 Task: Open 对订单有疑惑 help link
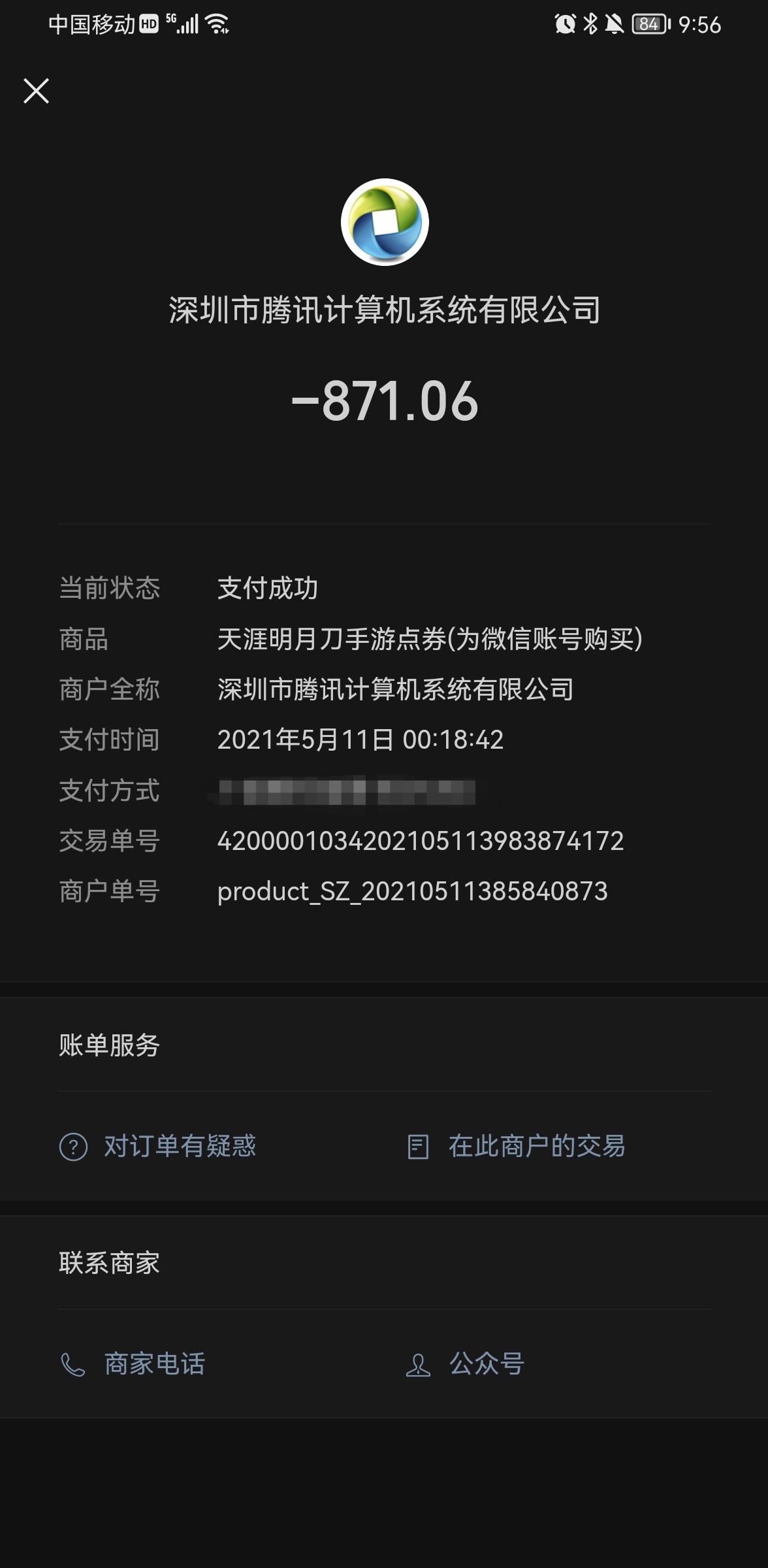pyautogui.click(x=157, y=1146)
